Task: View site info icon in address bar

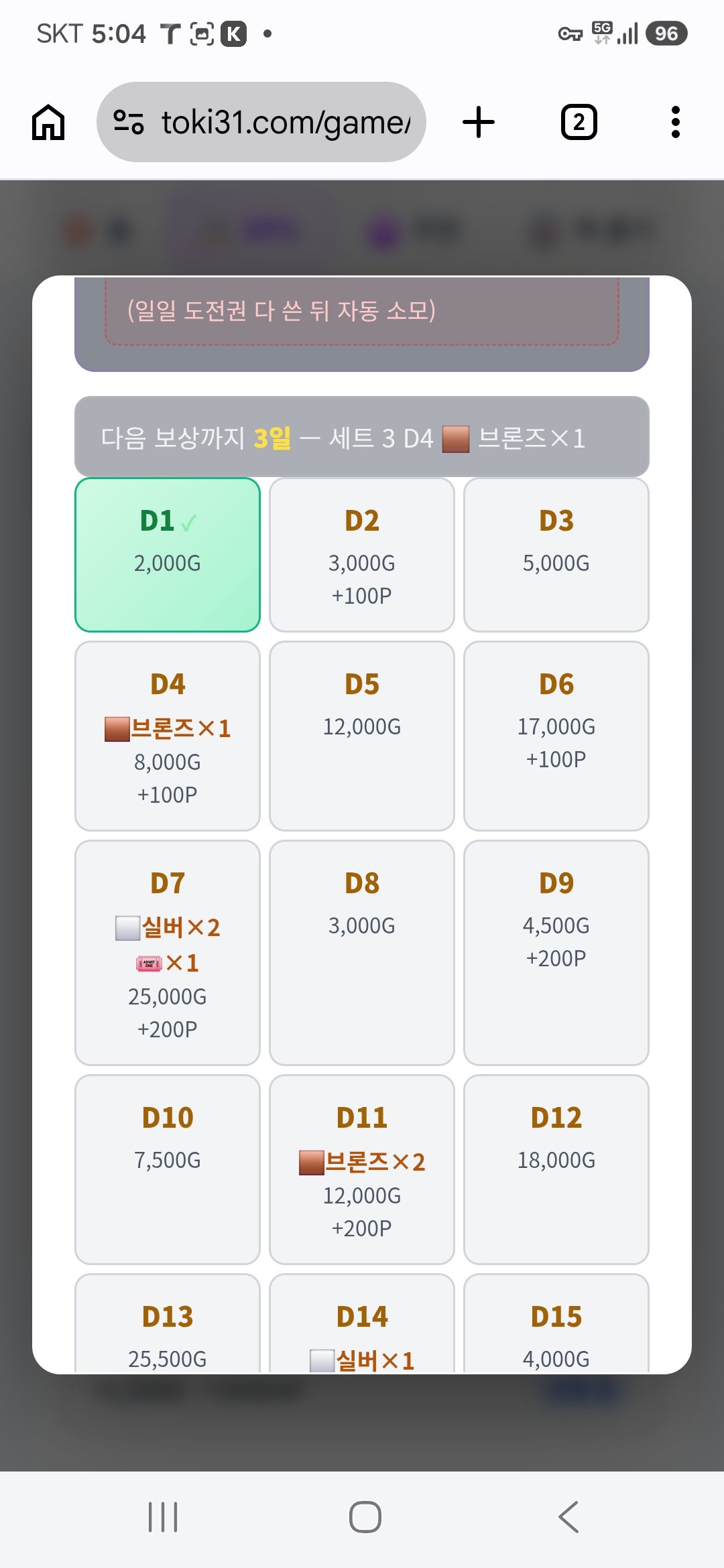Action: pyautogui.click(x=128, y=122)
